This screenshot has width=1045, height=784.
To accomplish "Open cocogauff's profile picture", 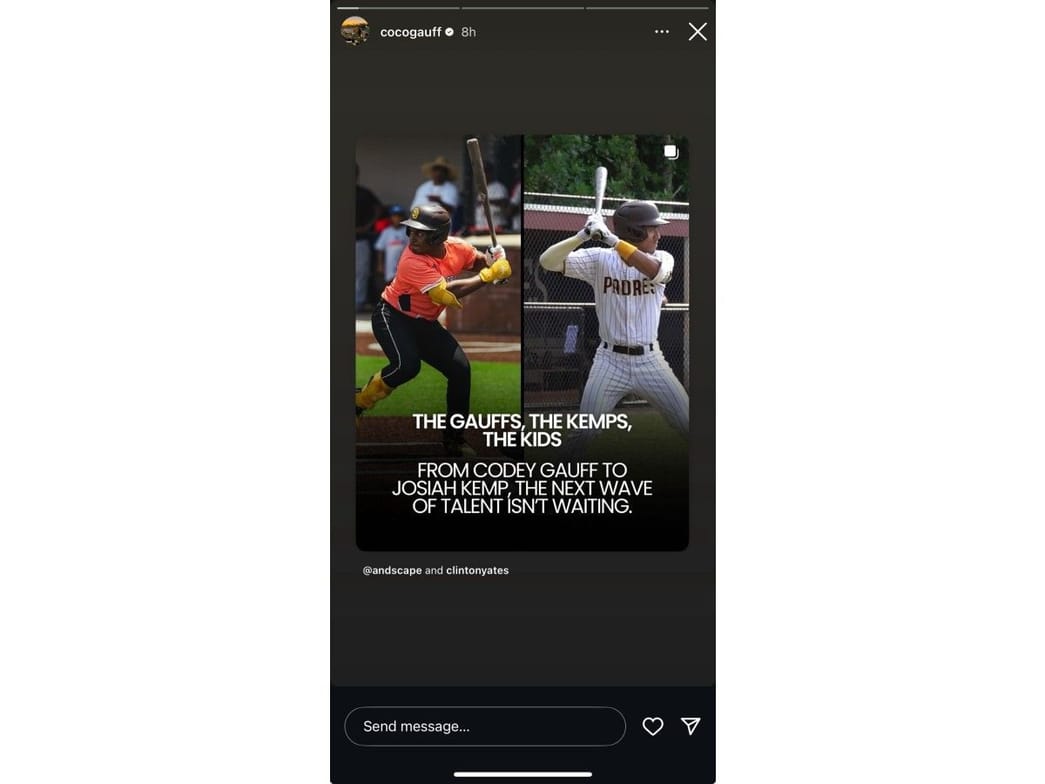I will coord(355,31).
